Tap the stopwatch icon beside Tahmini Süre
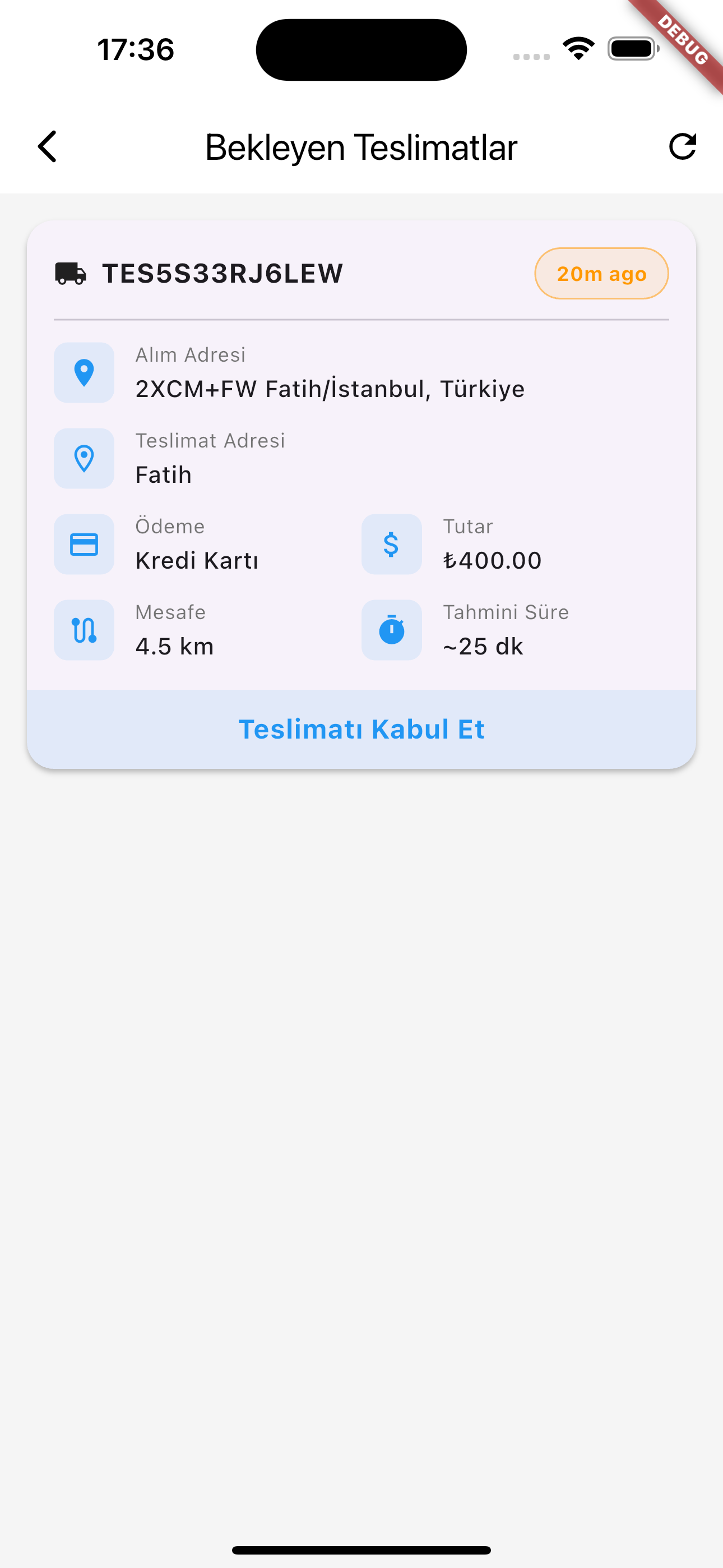The width and height of the screenshot is (723, 1568). 391,630
